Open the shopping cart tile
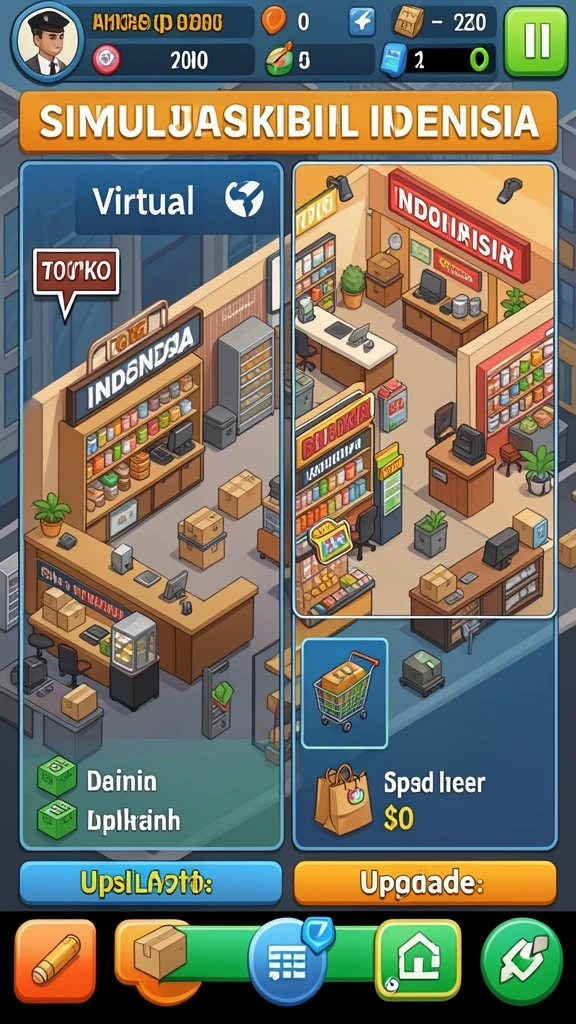This screenshot has height=1024, width=576. coord(345,693)
